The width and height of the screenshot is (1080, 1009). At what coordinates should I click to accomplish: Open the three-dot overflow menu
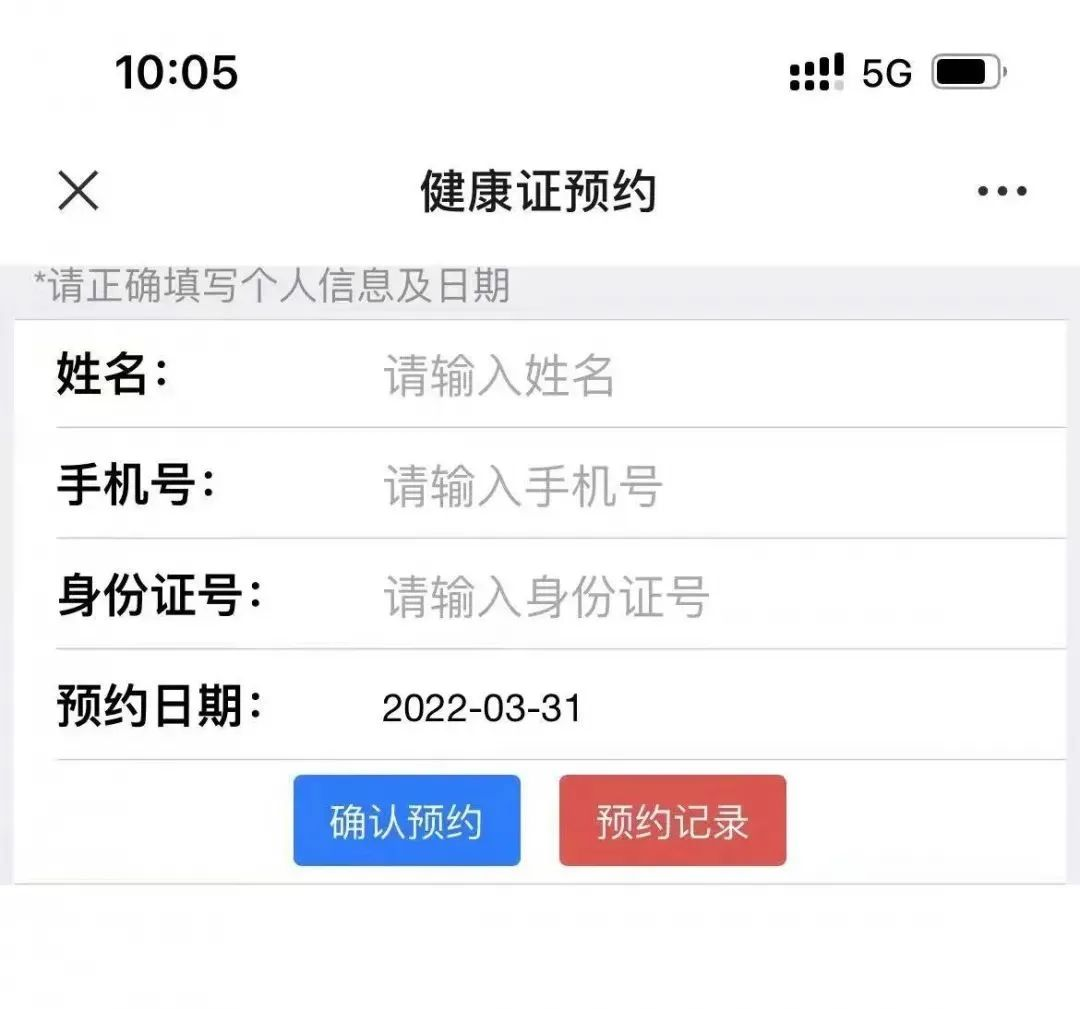click(x=1002, y=191)
